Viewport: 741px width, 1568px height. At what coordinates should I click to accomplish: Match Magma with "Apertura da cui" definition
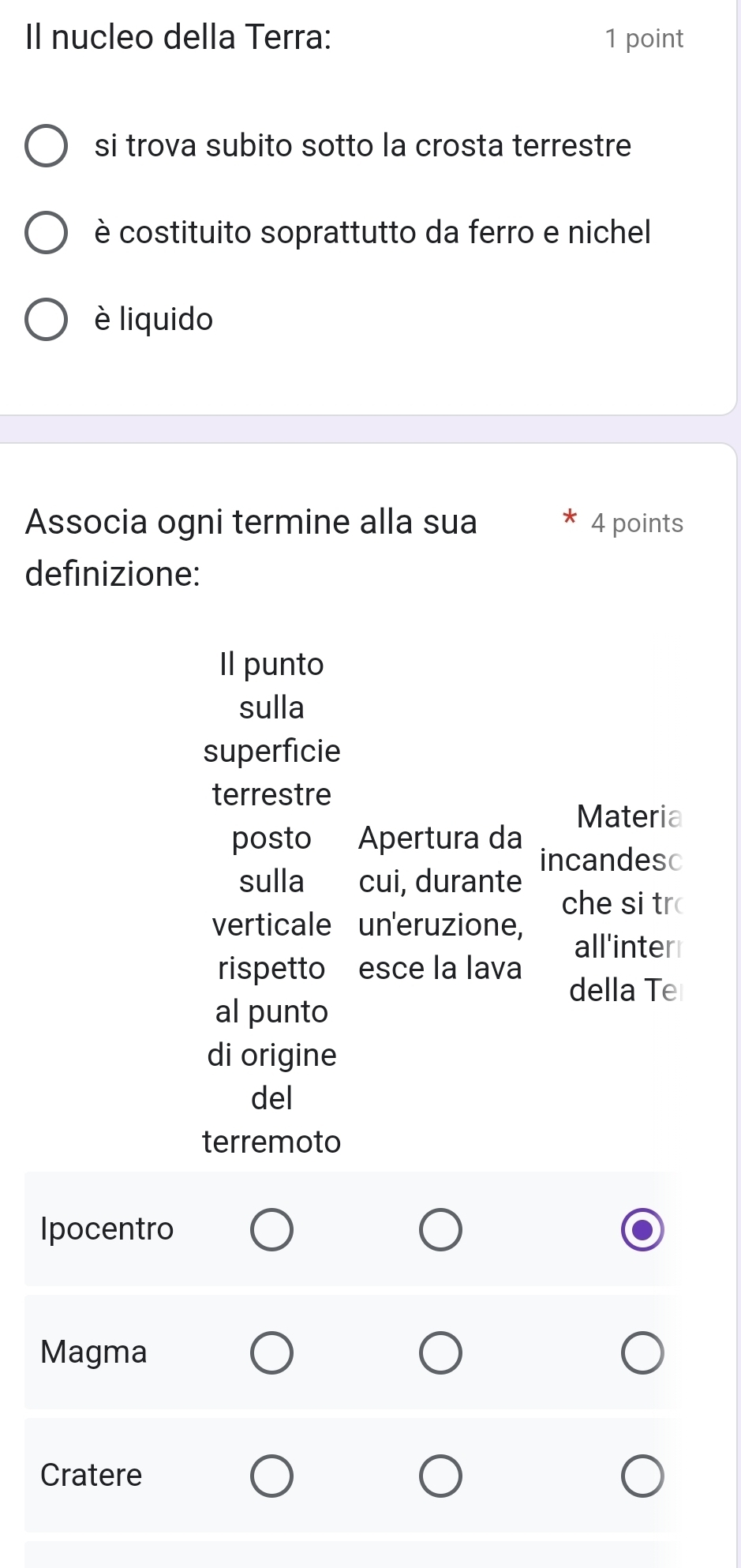click(440, 1352)
